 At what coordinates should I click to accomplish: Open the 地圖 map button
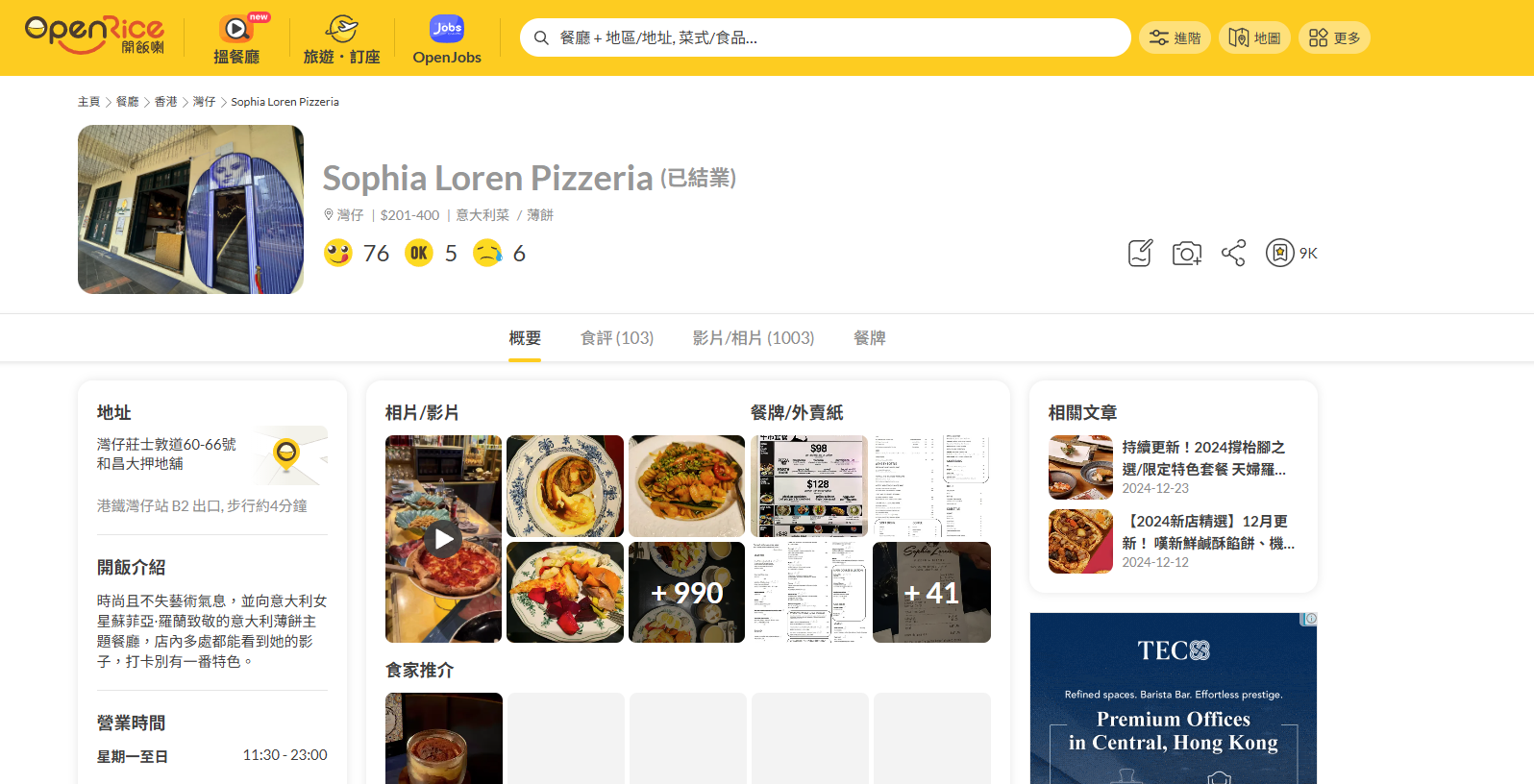1254,37
